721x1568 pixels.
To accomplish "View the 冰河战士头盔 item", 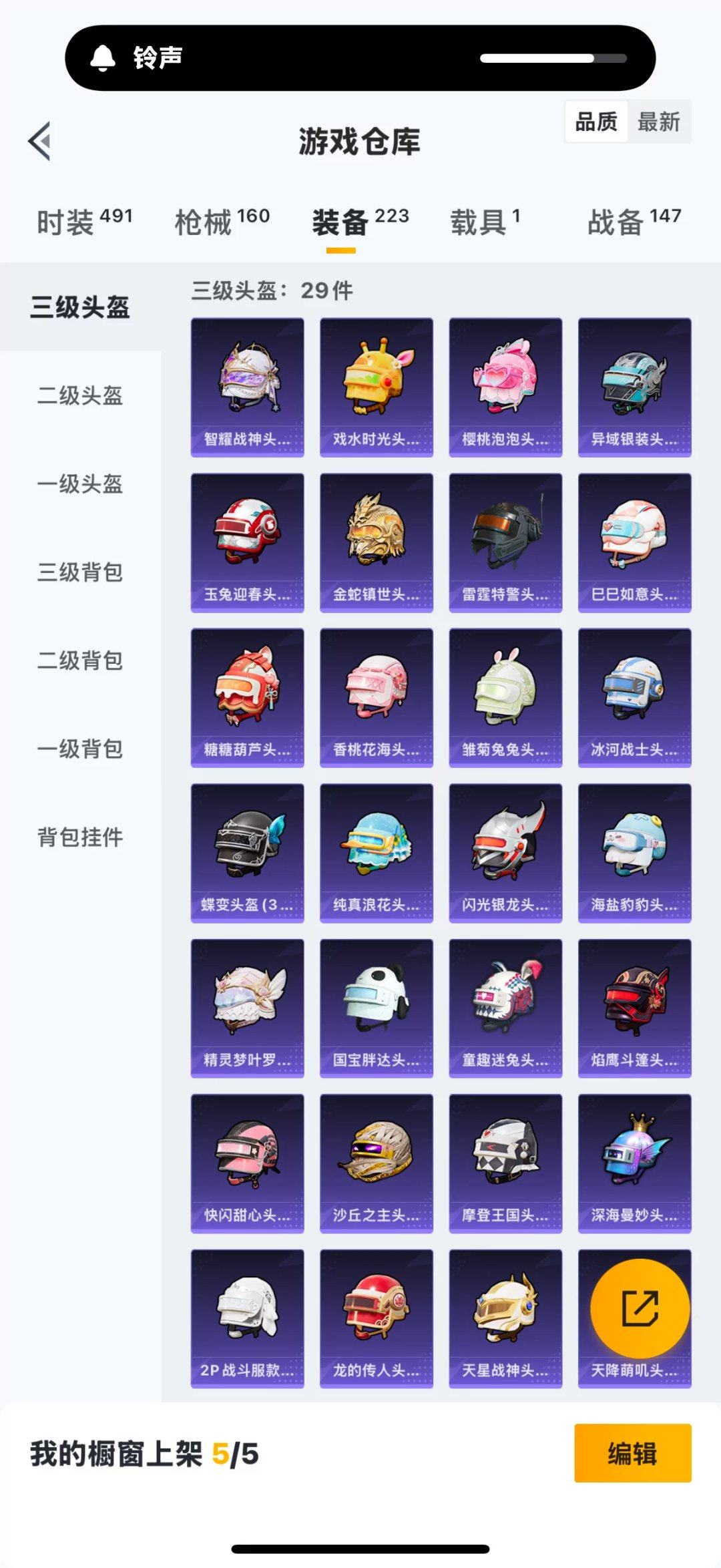I will (x=634, y=697).
